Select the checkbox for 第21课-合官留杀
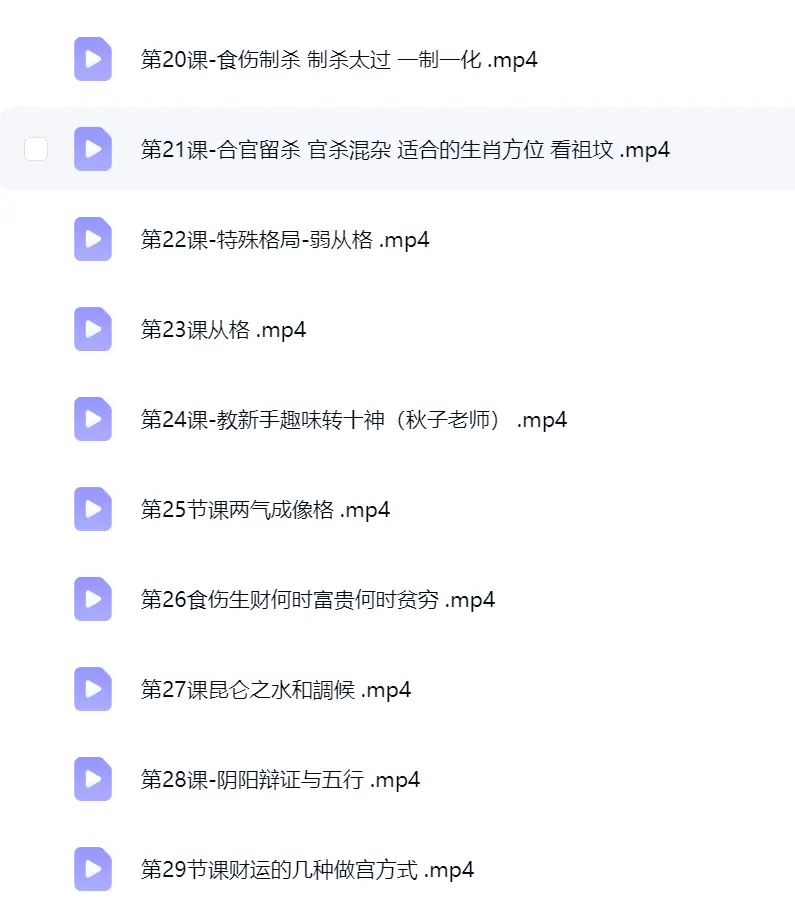This screenshot has height=905, width=795. tap(36, 149)
